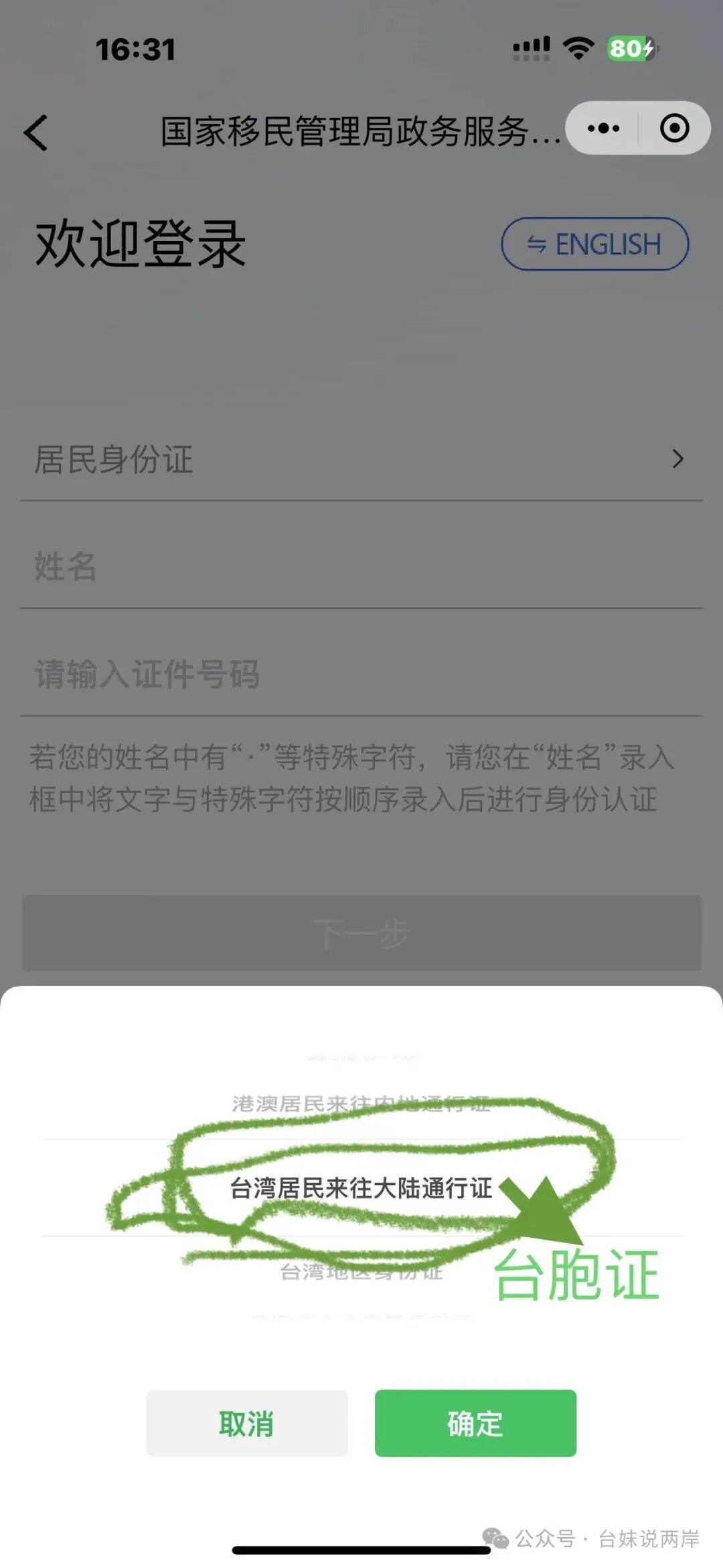Select 港澳居民来往内地通行证 in the picker
The image size is (723, 1568).
(x=361, y=1103)
